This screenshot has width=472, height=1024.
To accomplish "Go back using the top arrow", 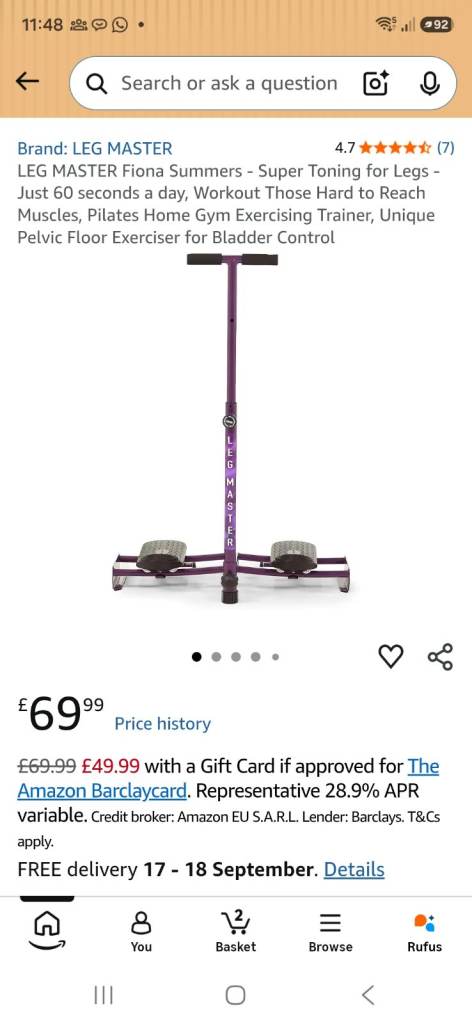I will (27, 82).
